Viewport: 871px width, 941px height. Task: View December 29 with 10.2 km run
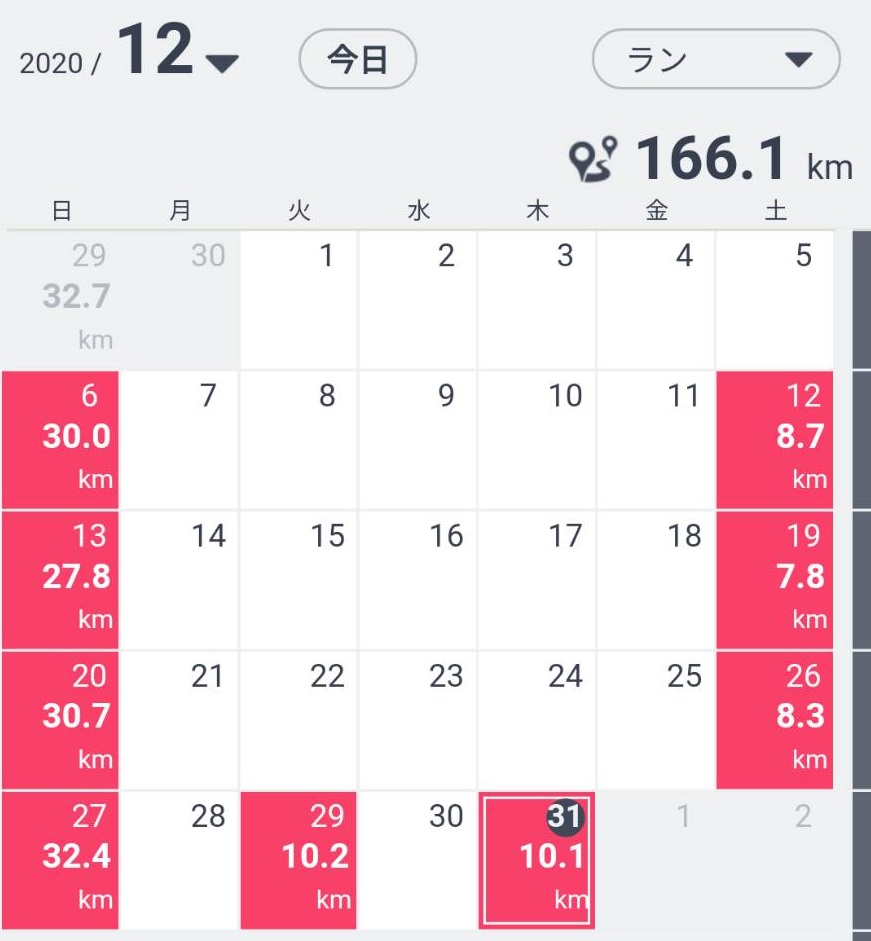click(298, 860)
